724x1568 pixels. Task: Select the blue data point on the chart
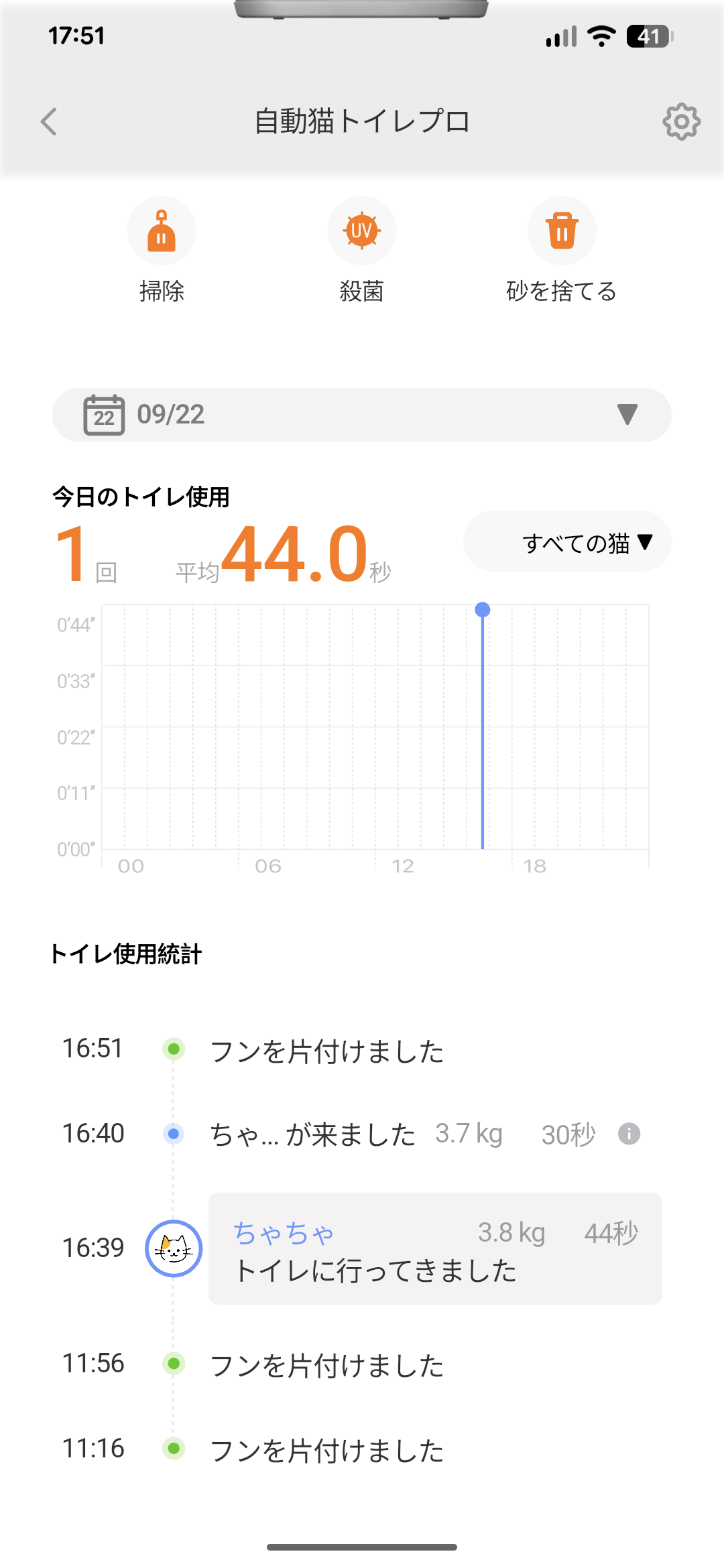coord(483,610)
